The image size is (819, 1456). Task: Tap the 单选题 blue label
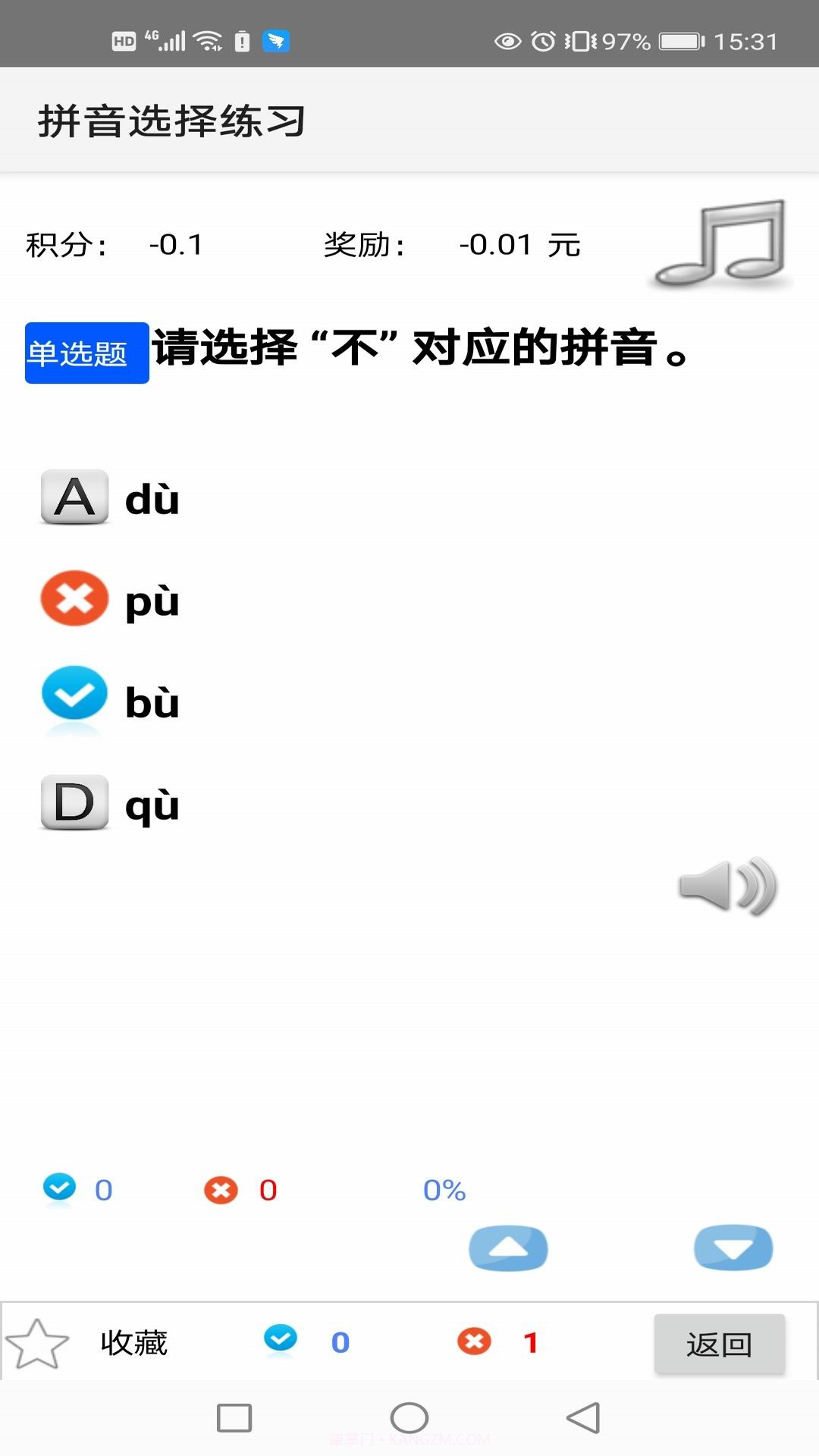[86, 351]
